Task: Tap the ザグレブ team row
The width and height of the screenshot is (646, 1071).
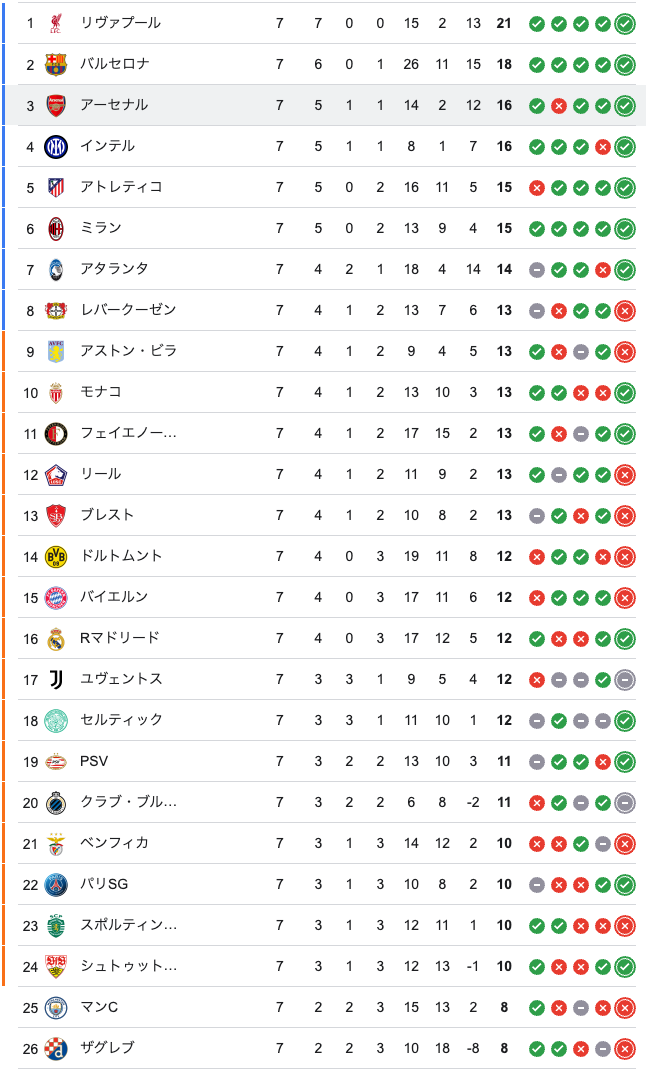Action: [326, 1048]
